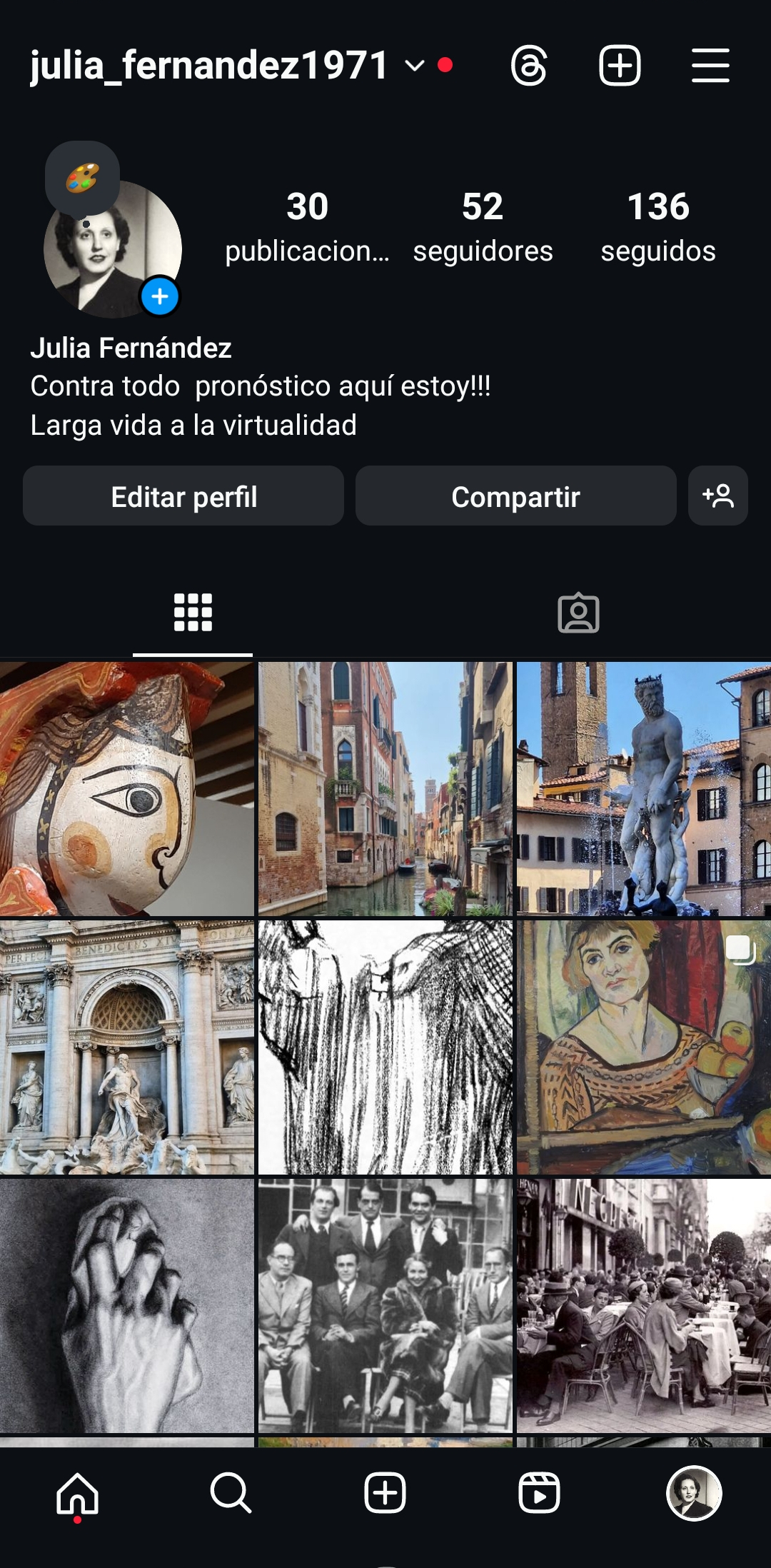Open the Venice canal photo post

point(385,788)
